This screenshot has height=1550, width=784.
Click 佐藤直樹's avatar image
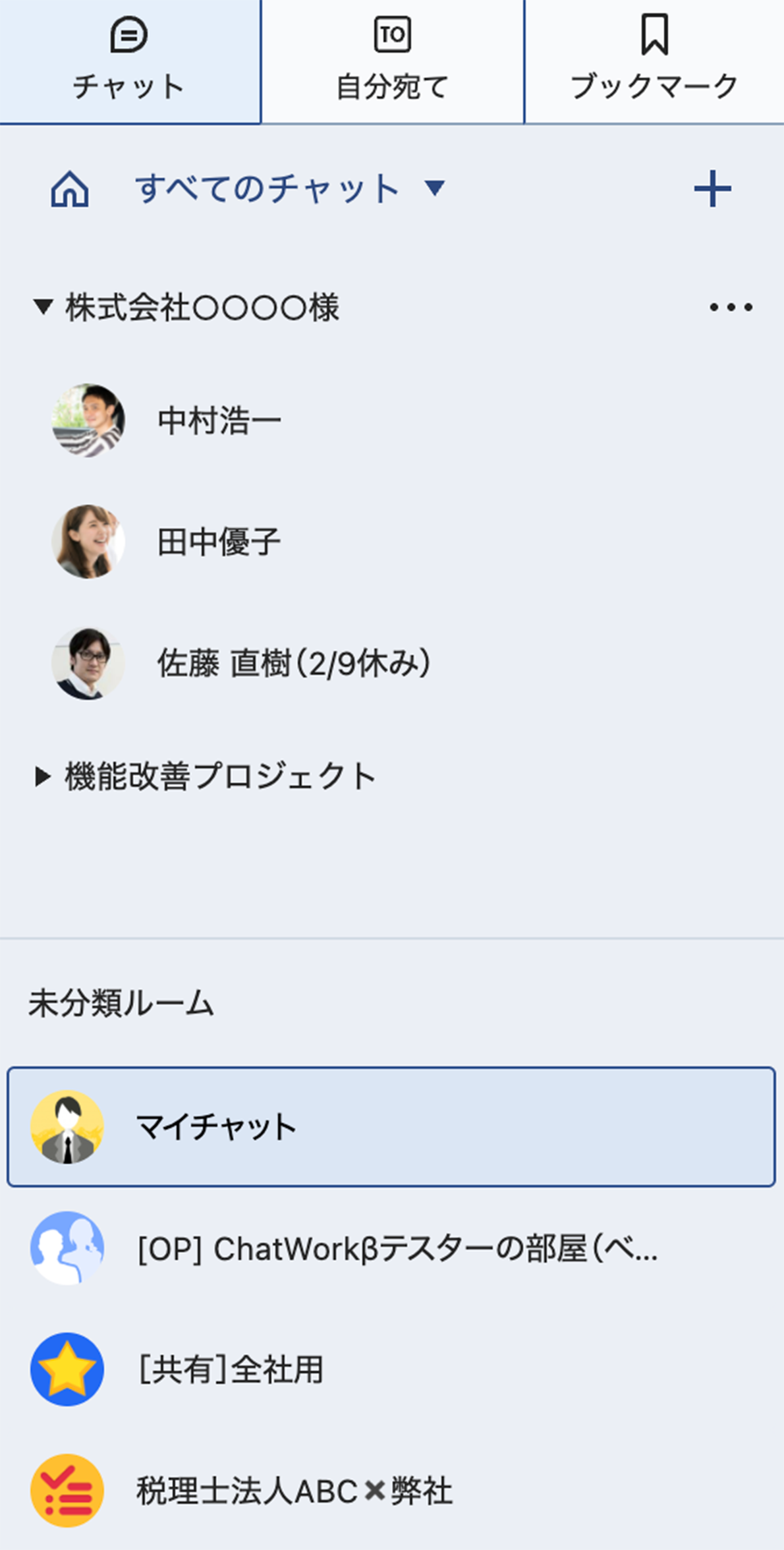(x=88, y=664)
